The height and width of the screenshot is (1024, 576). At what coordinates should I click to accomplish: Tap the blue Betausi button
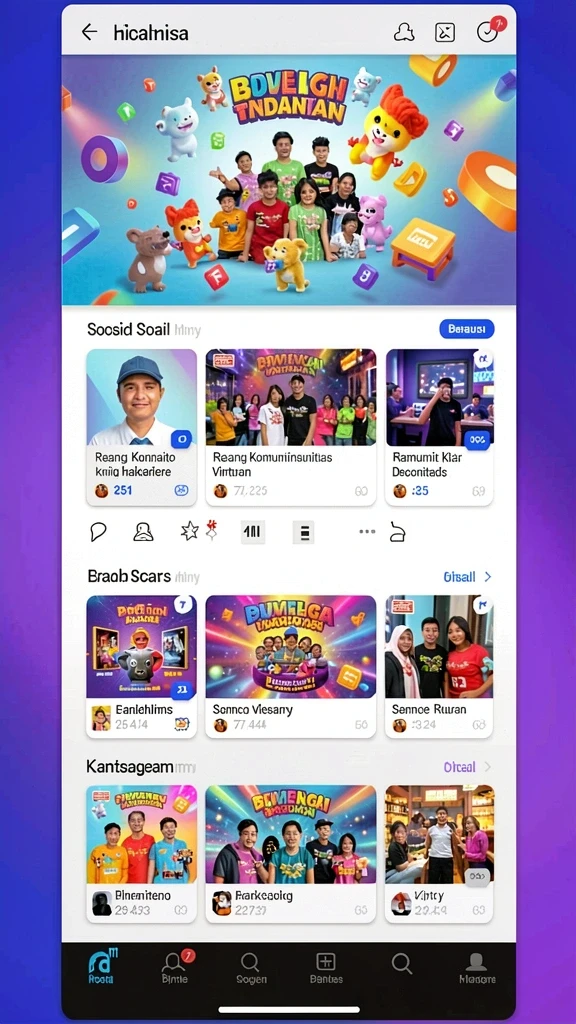466,329
